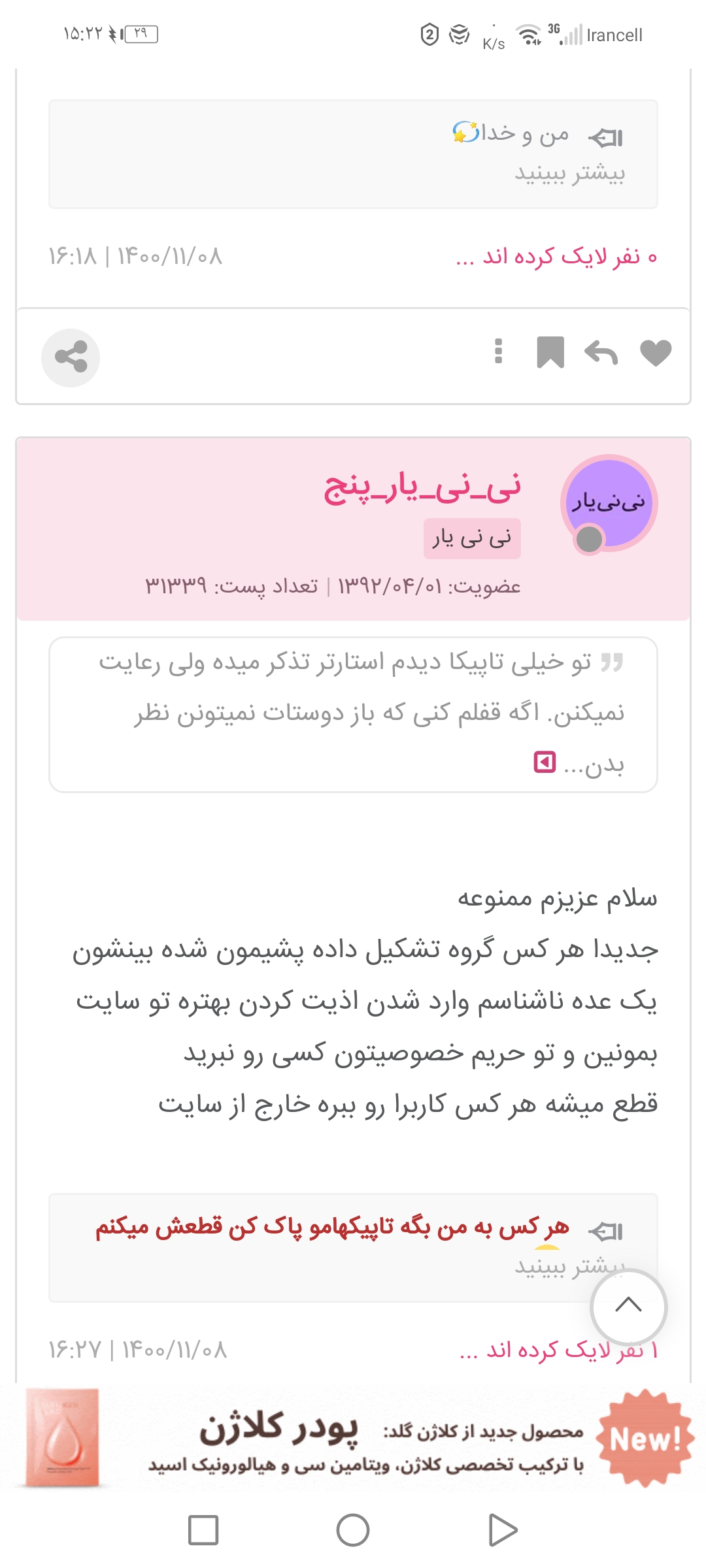View who liked: ۰ نفر لایک کرده اند
706x1568 pixels.
(x=556, y=257)
